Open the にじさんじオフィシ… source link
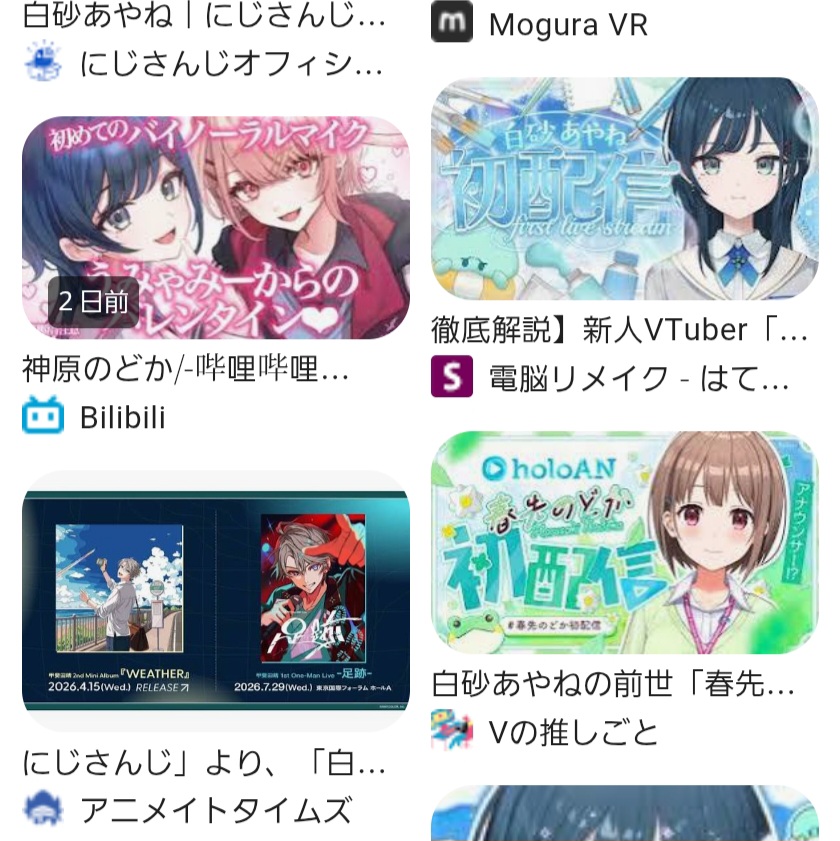The height and width of the screenshot is (841, 840). [x=230, y=64]
